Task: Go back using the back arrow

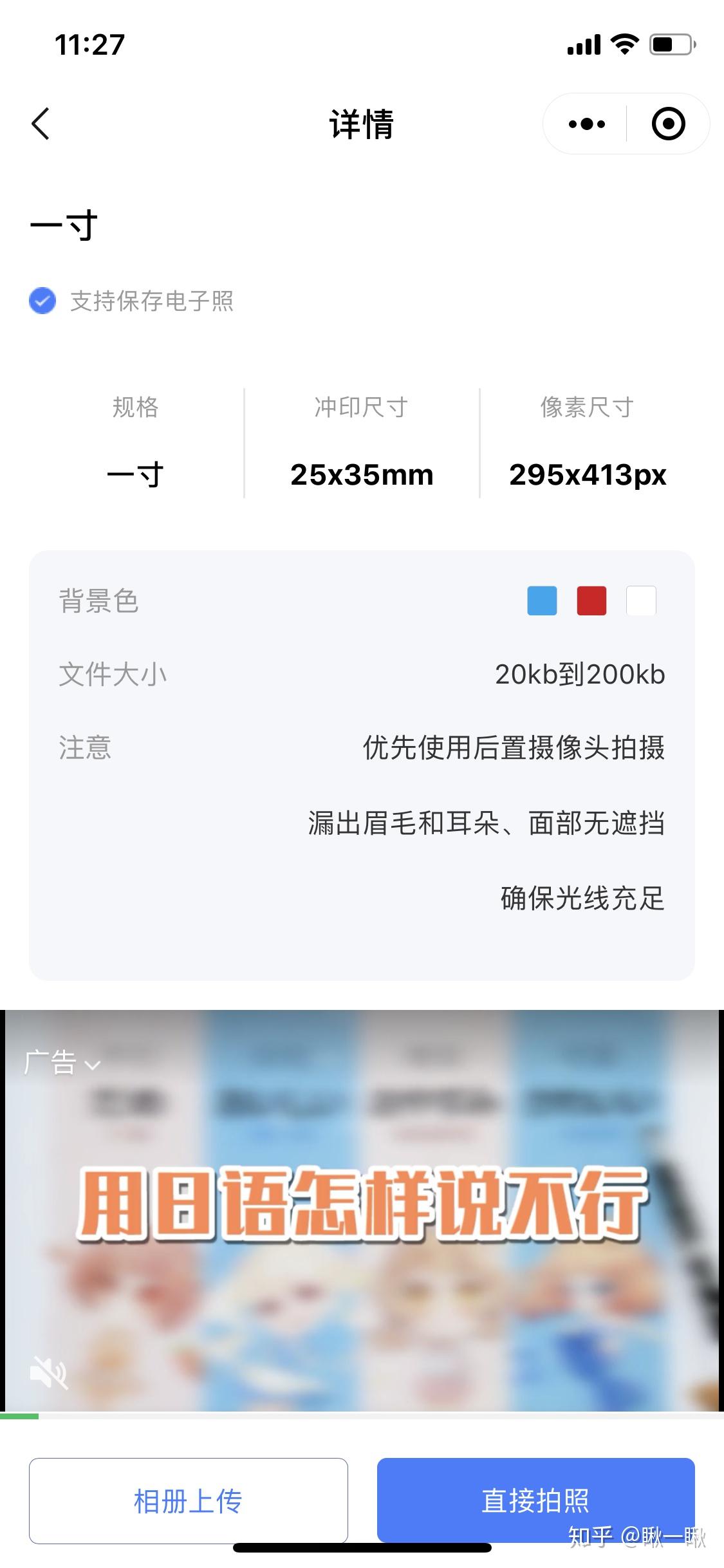Action: (x=41, y=124)
